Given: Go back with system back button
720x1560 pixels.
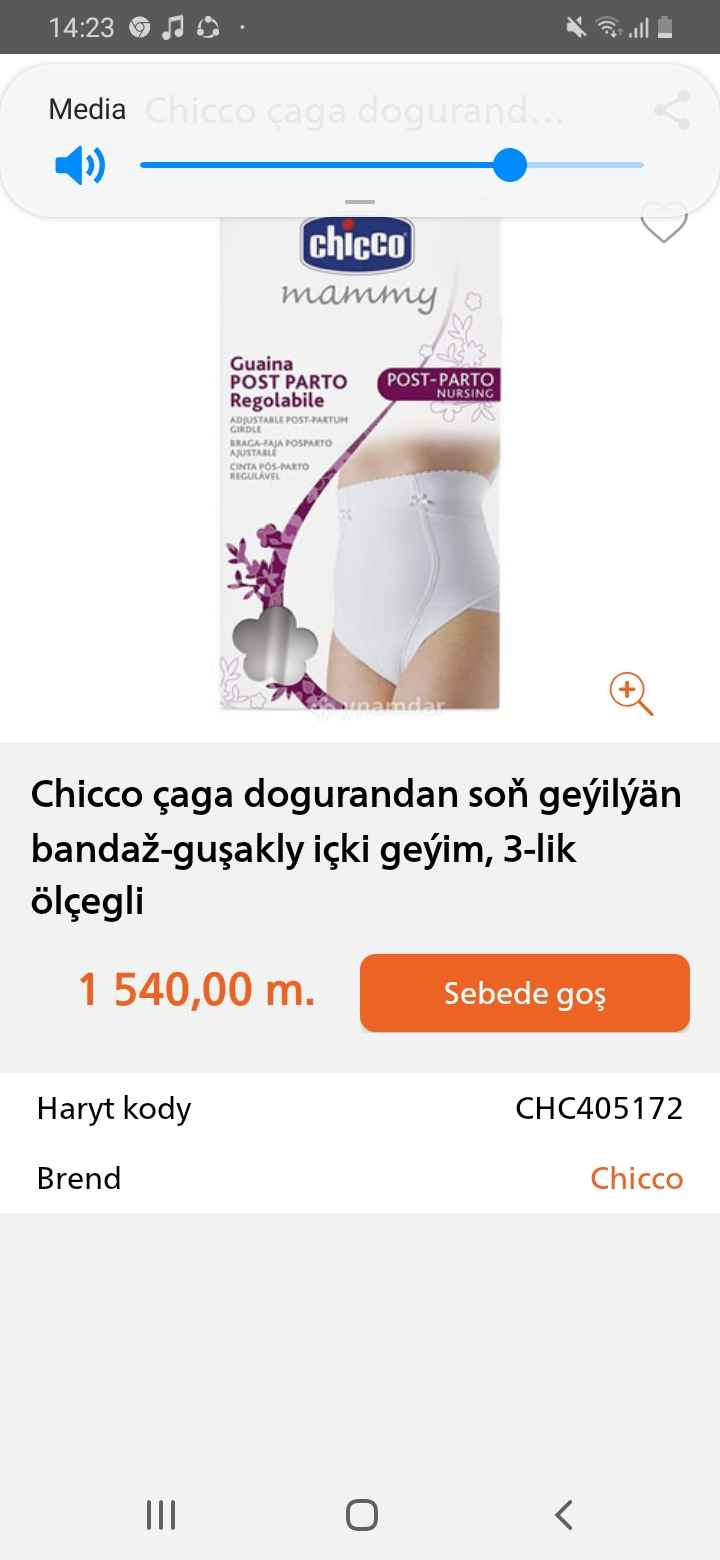Looking at the screenshot, I should (x=564, y=1515).
